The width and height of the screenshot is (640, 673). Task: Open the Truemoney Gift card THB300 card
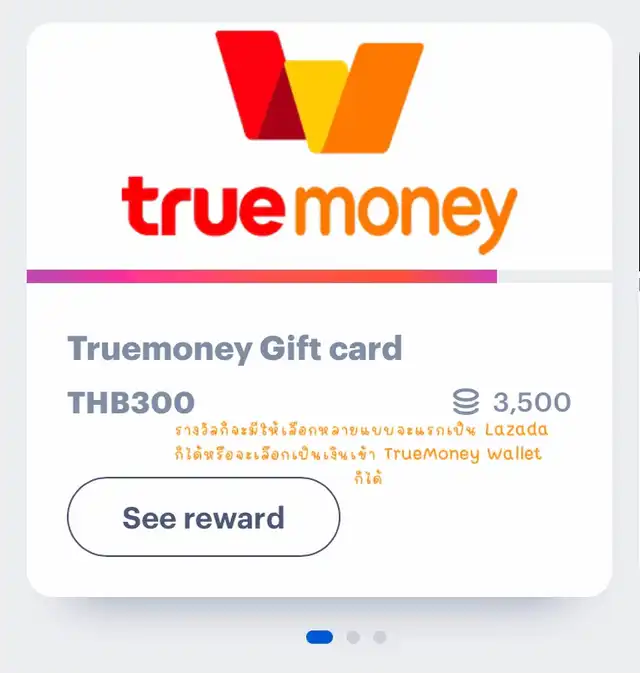319,309
